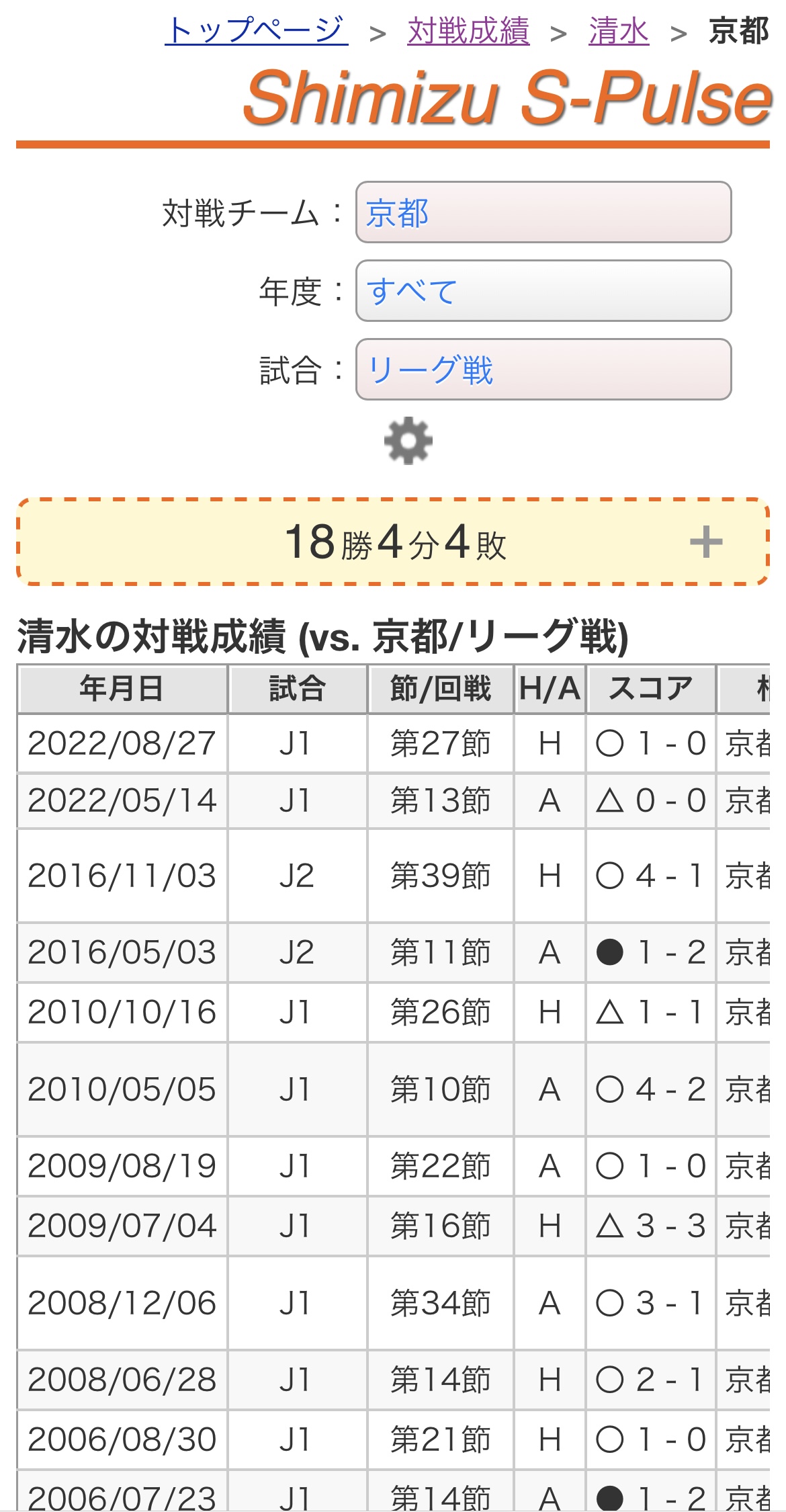Viewport: 786px width, 1512px height.
Task: Open the 清水 breadcrumb link
Action: coord(619,31)
